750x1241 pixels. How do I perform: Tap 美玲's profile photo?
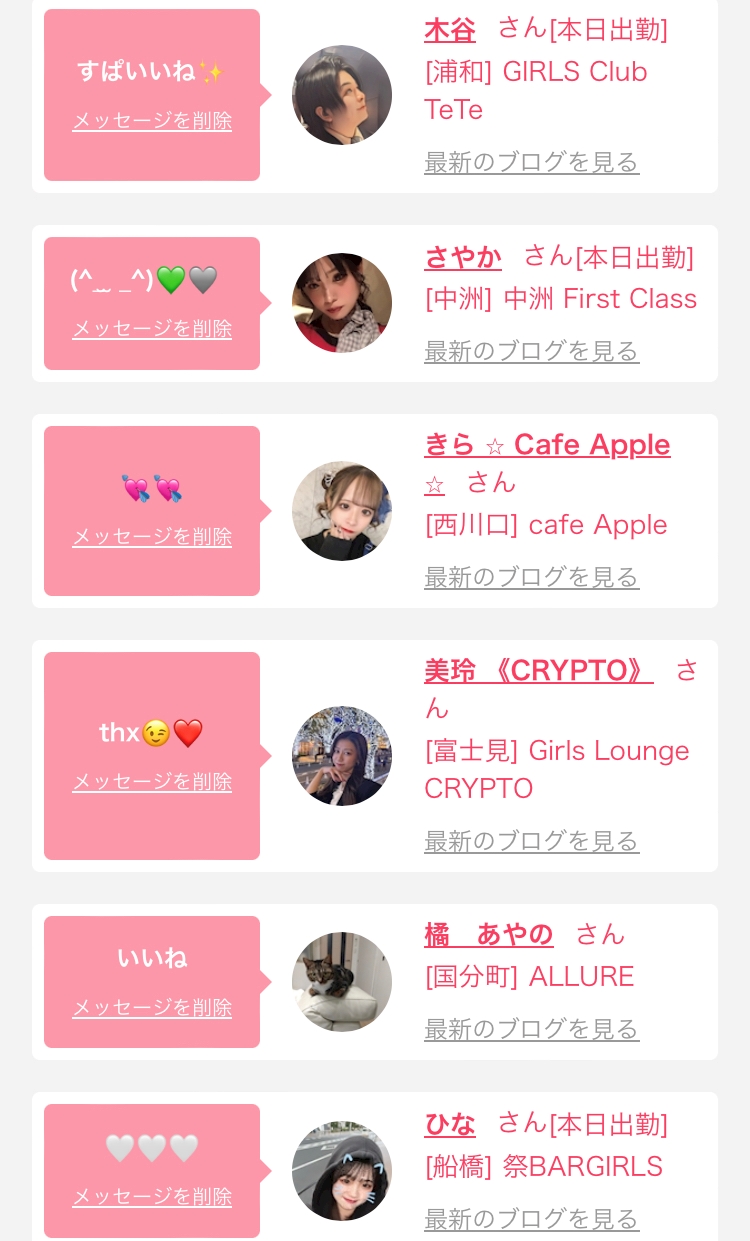click(342, 756)
